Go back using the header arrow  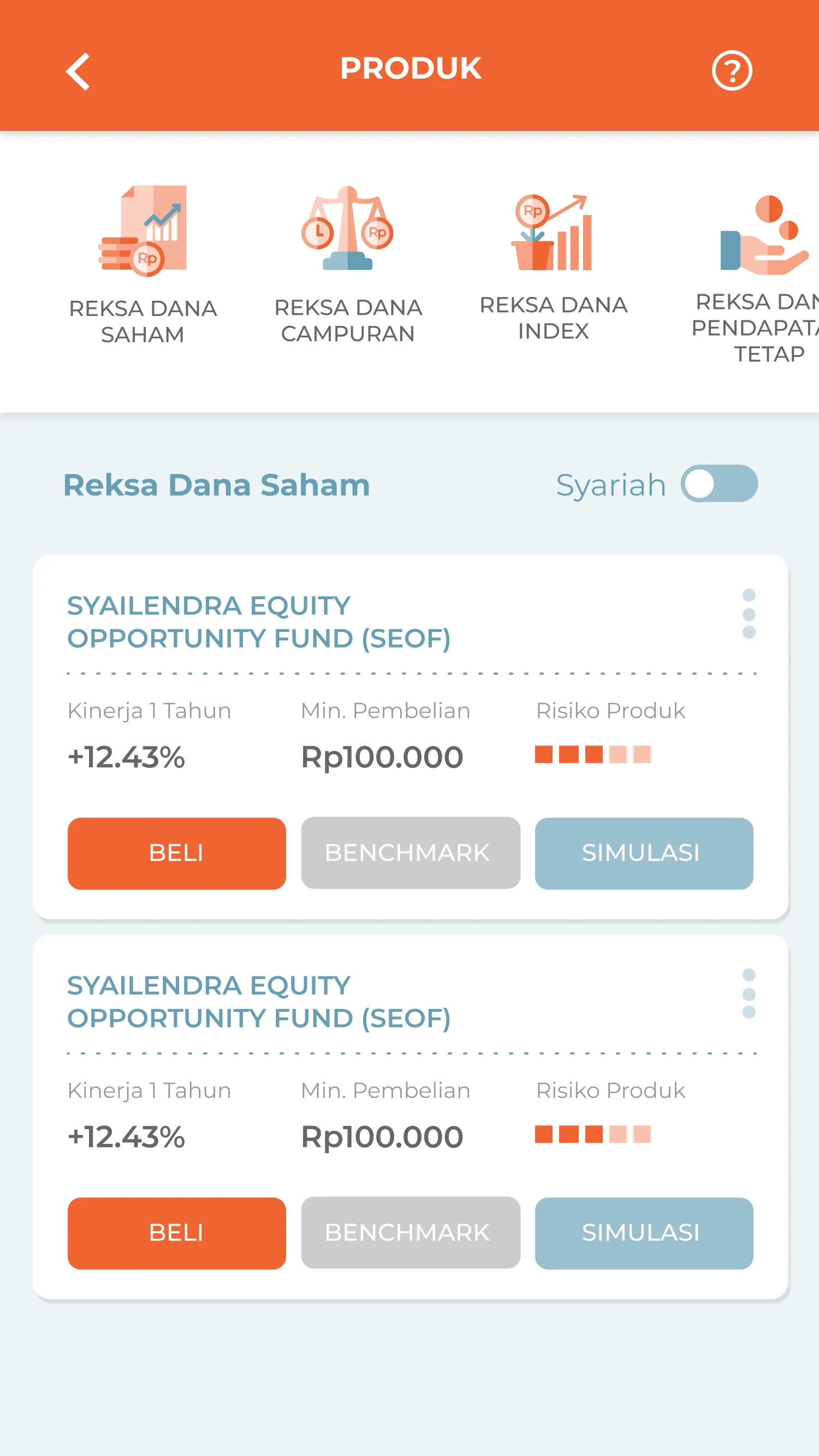78,71
